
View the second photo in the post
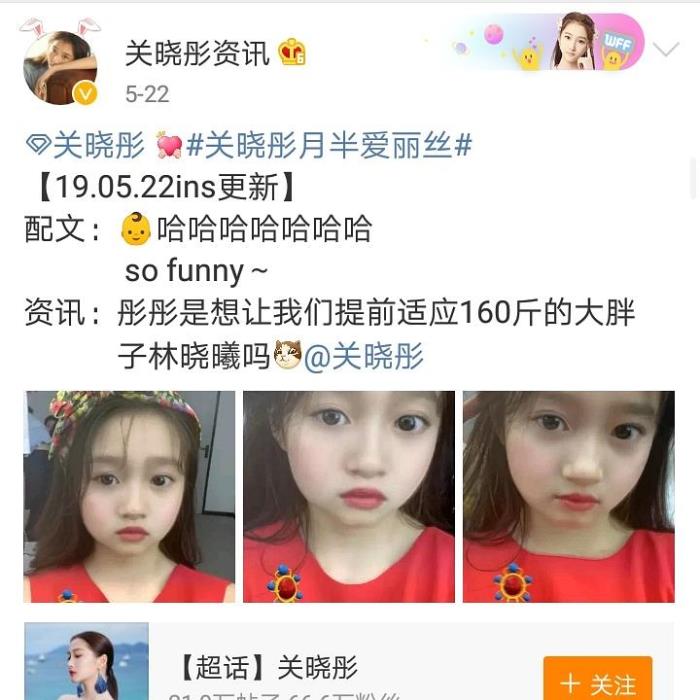(348, 496)
